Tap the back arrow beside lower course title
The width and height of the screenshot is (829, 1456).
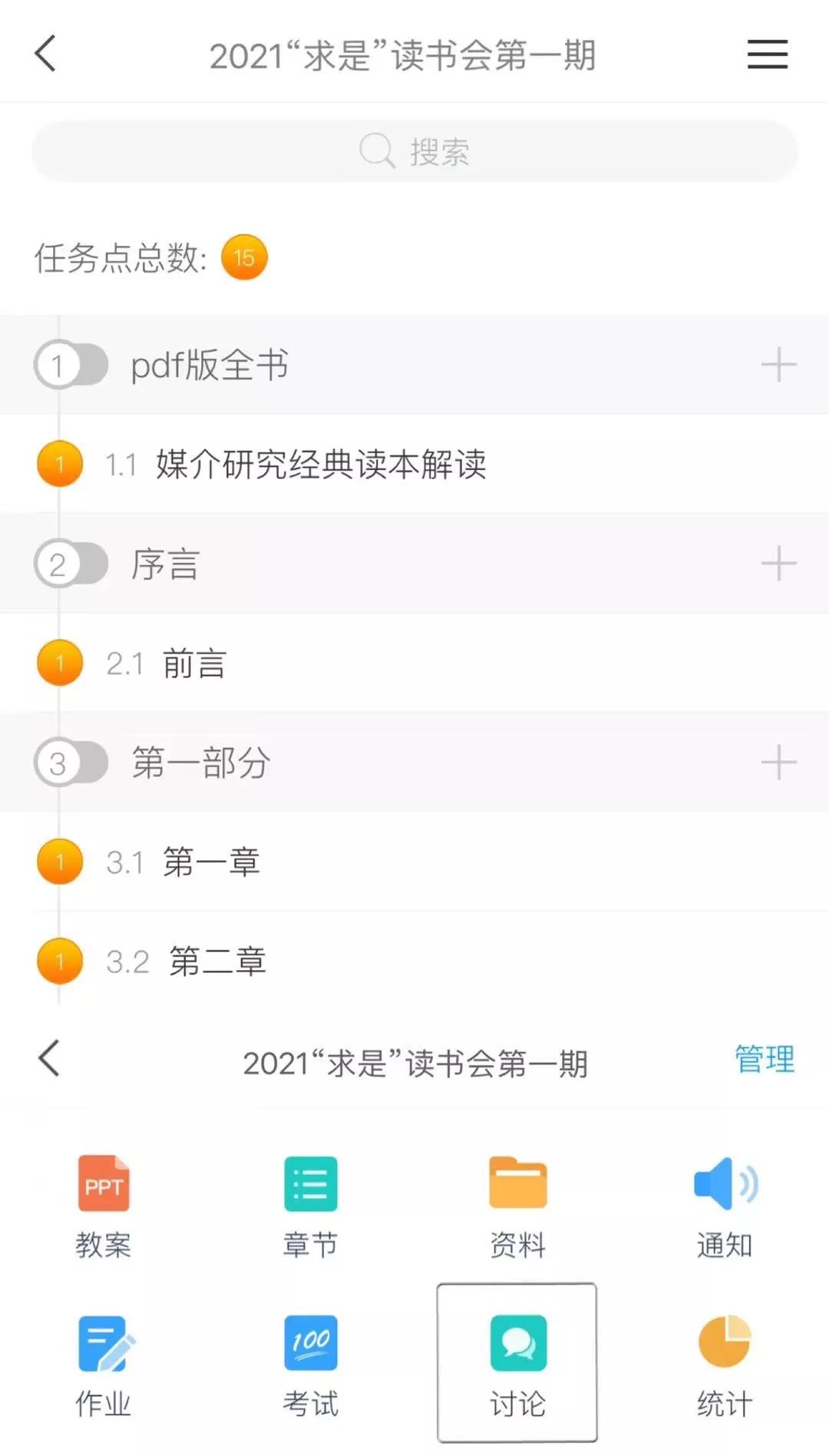click(x=49, y=1060)
